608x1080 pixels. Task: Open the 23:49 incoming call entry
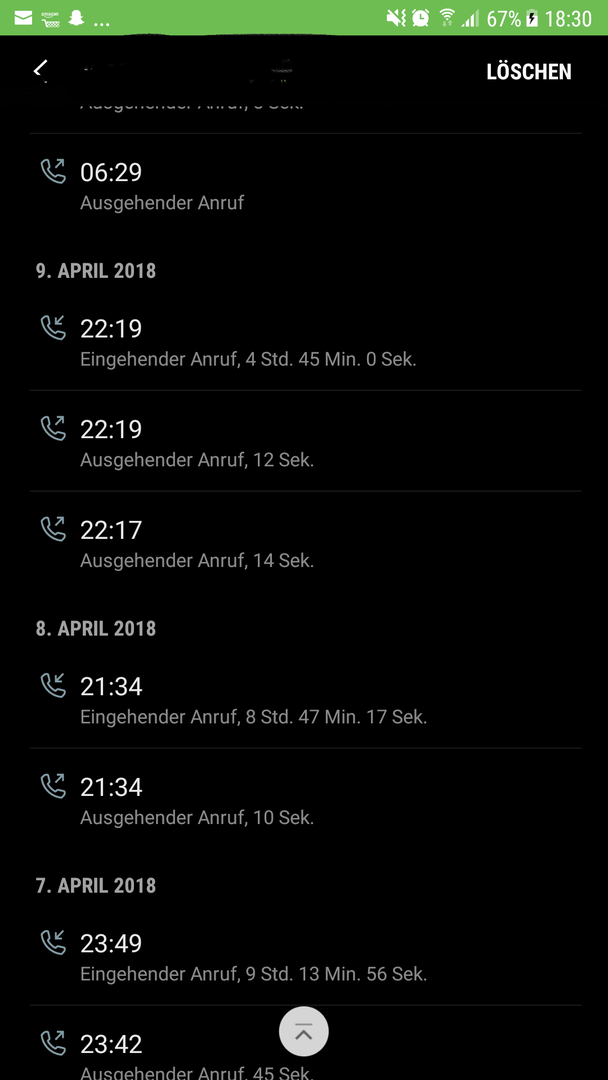pos(306,955)
